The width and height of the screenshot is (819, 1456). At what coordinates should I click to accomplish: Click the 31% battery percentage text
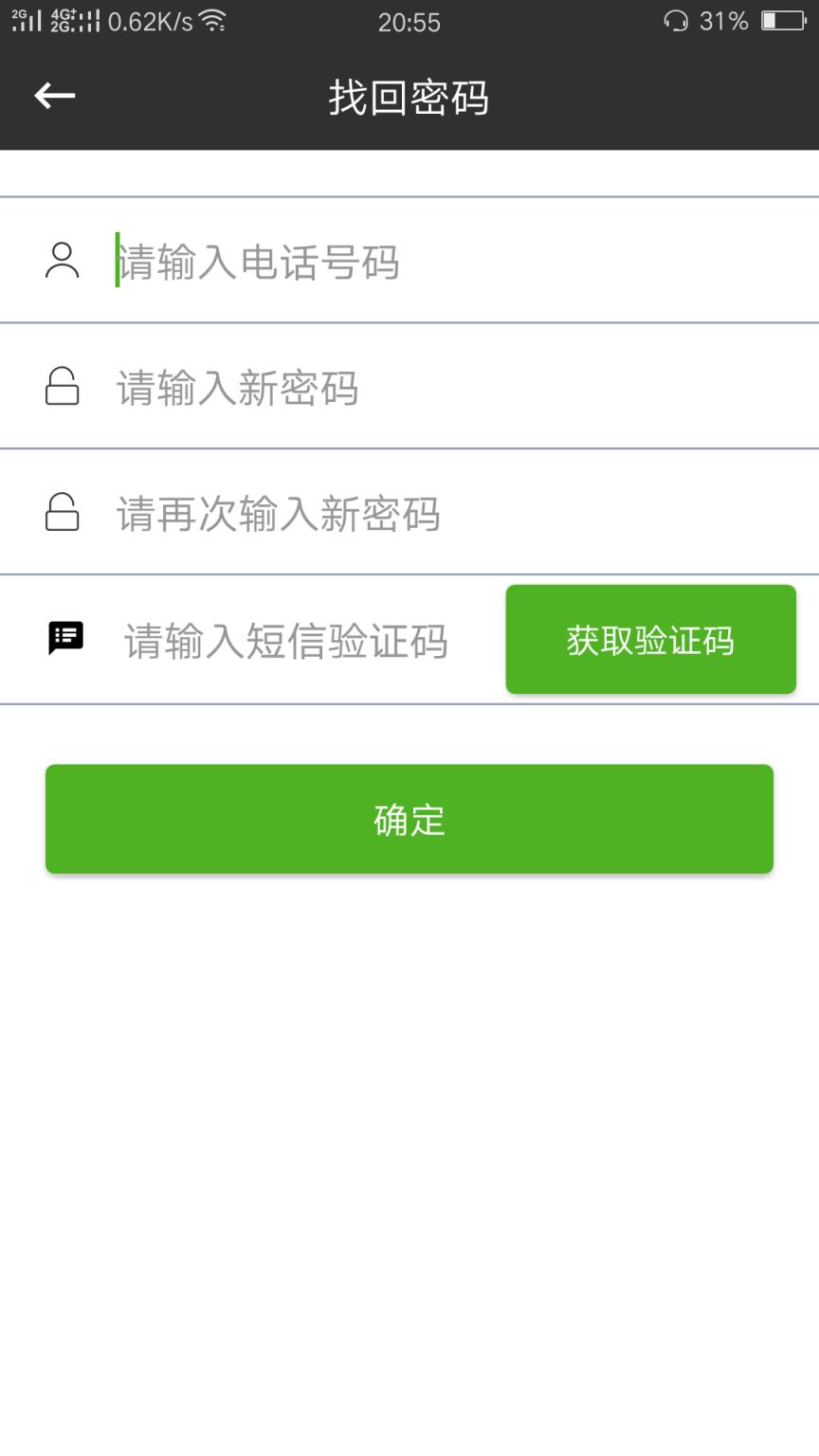722,22
